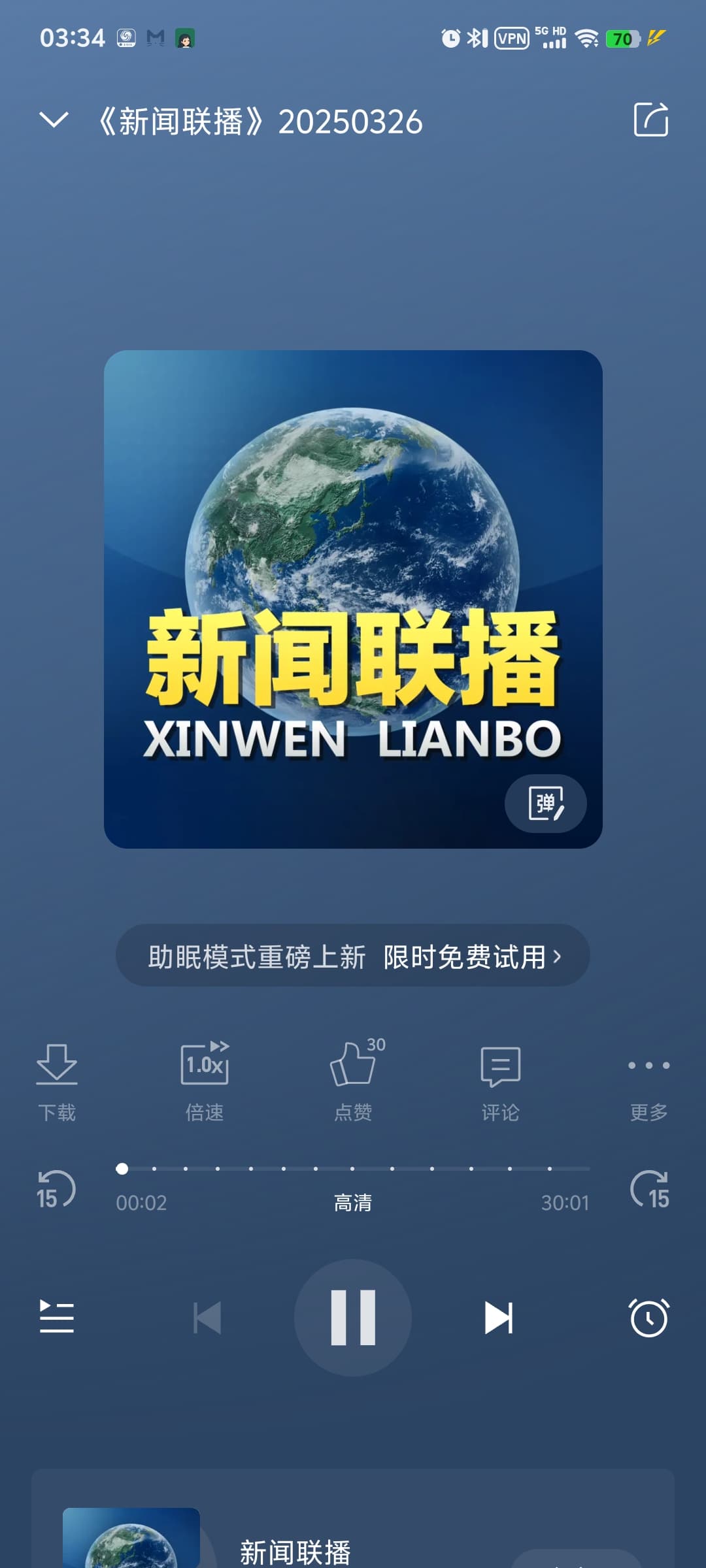706x1568 pixels.
Task: Collapse the player with the down chevron
Action: [x=54, y=120]
